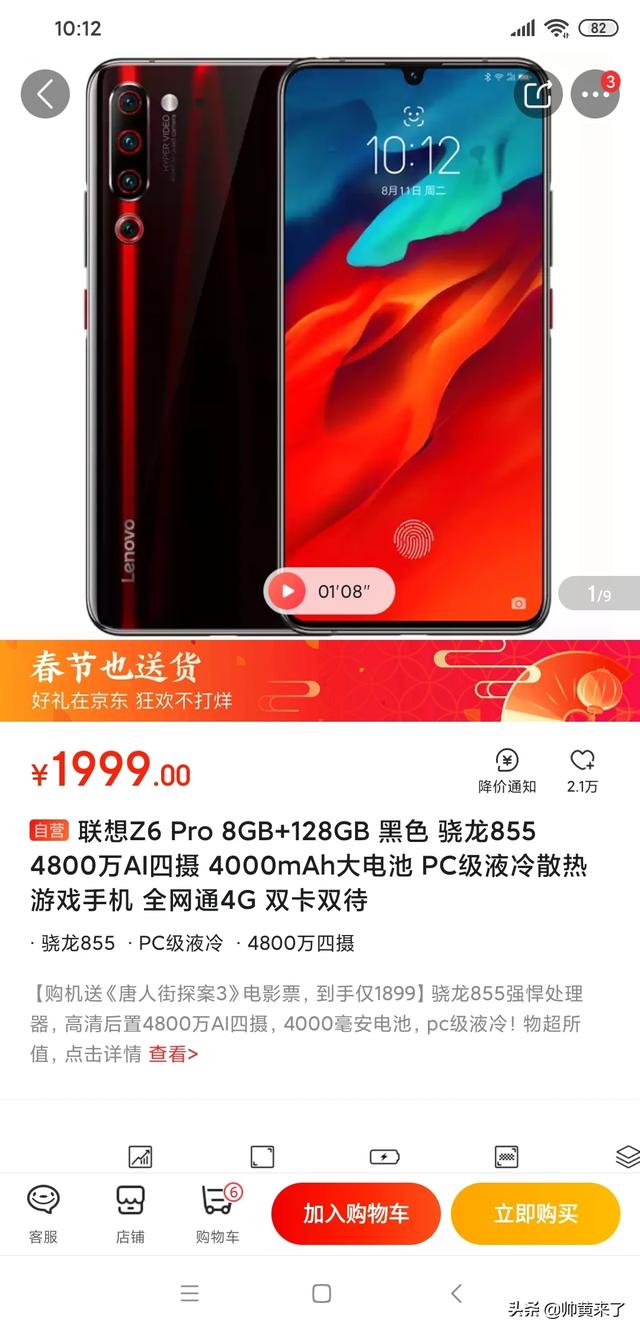Visit the 店铺 store page
Viewport: 640px width, 1332px height.
pyautogui.click(x=130, y=1213)
